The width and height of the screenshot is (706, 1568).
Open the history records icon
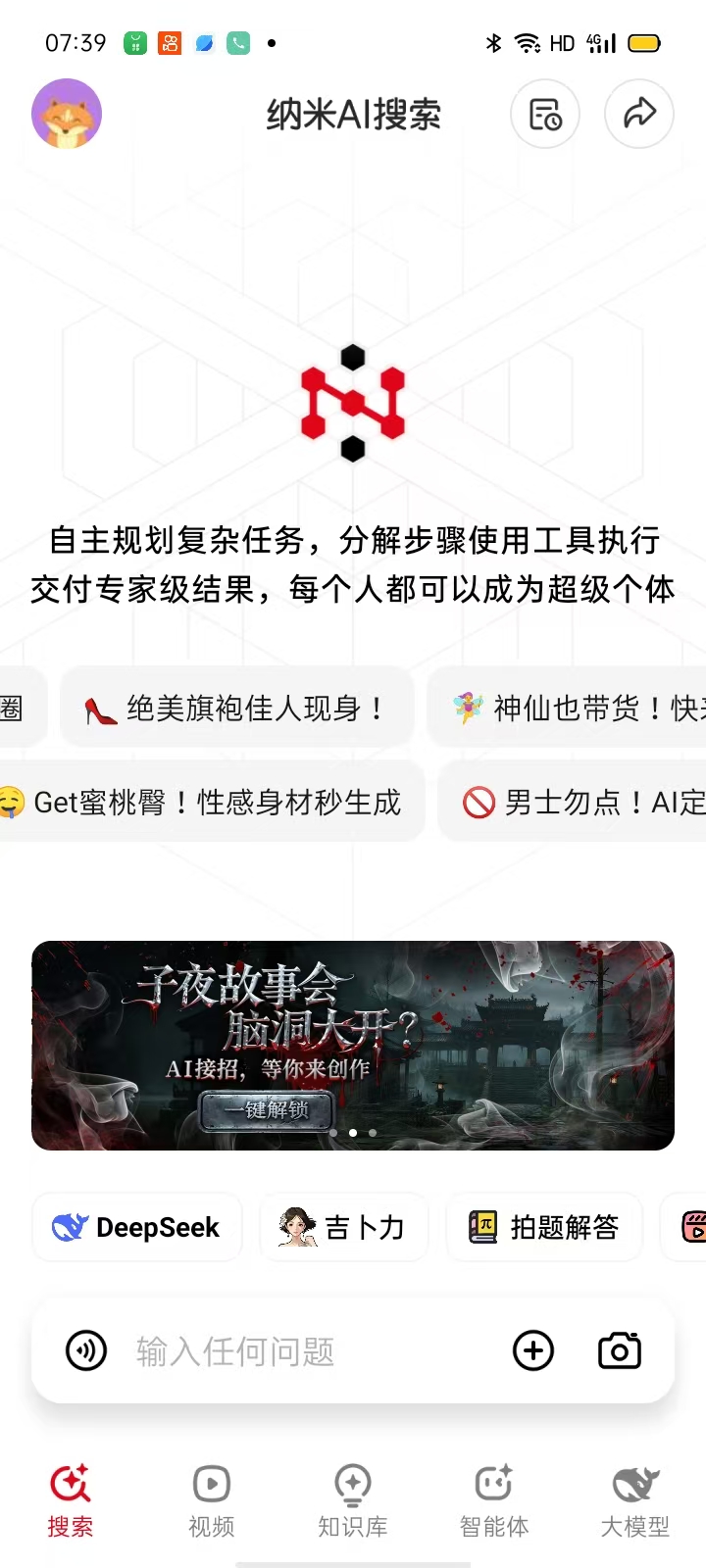pyautogui.click(x=544, y=114)
